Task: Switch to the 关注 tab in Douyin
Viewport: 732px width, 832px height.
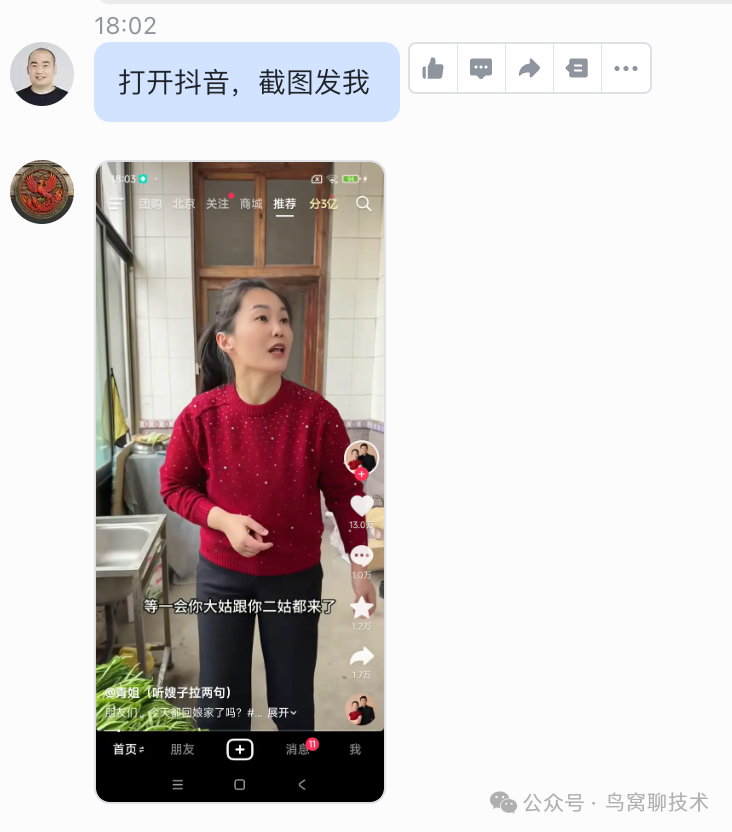Action: click(220, 203)
